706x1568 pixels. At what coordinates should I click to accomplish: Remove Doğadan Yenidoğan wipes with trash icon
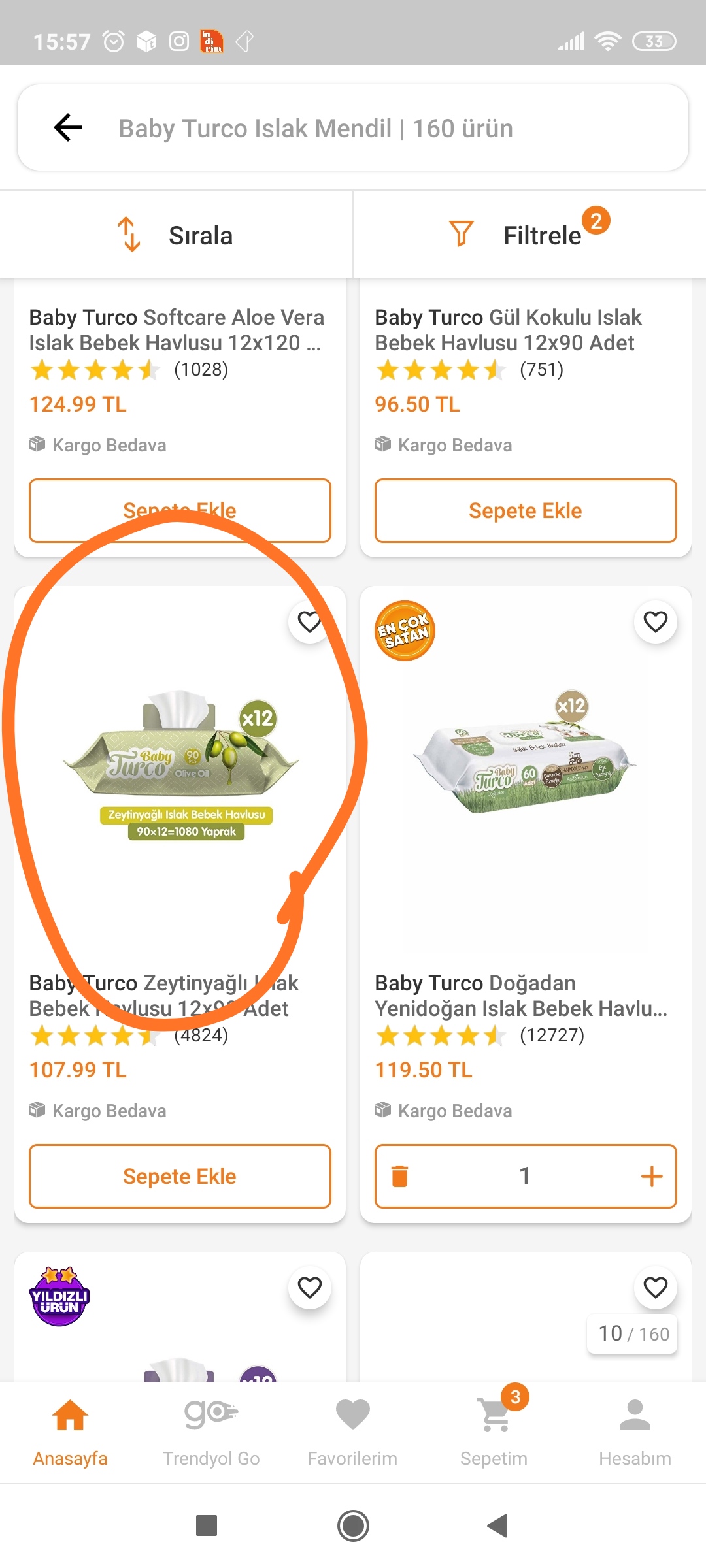point(399,1176)
